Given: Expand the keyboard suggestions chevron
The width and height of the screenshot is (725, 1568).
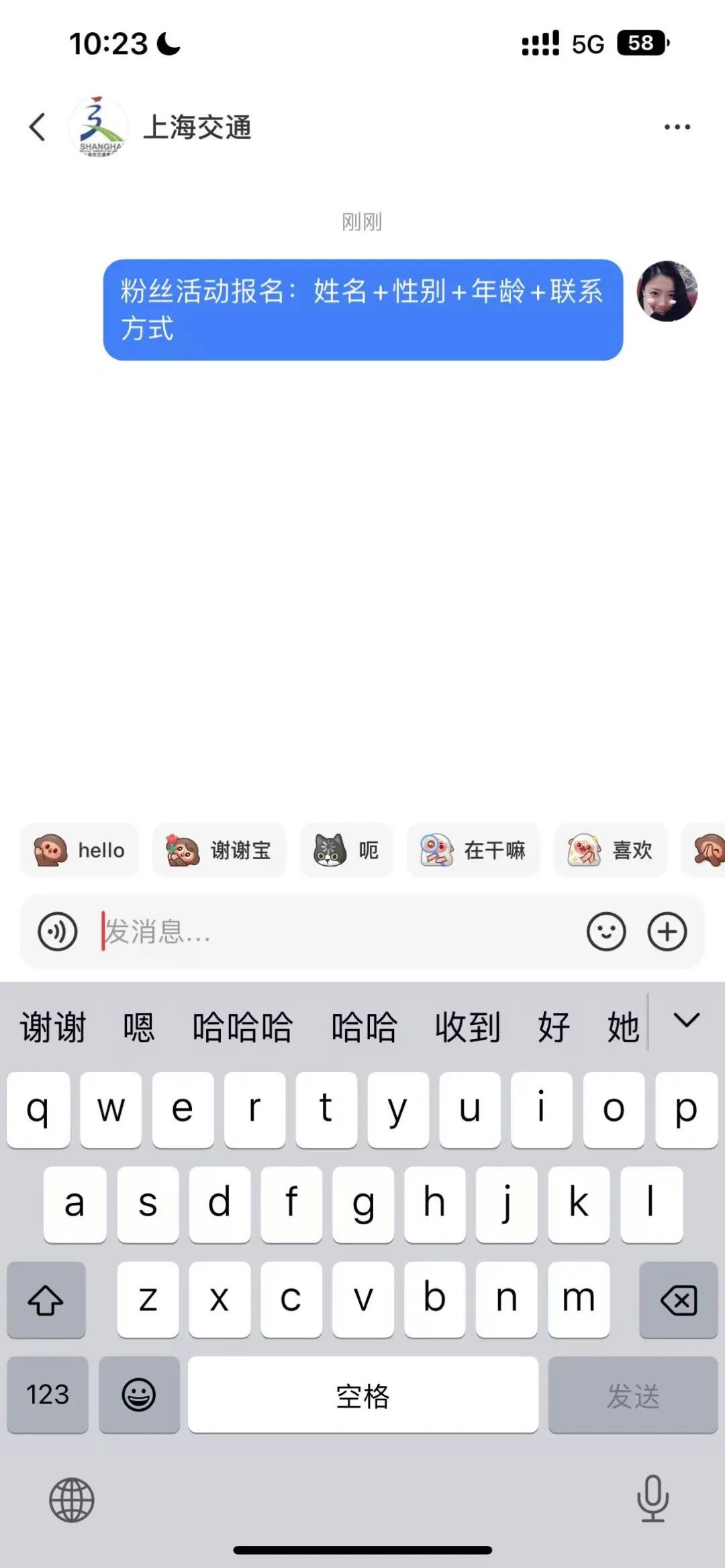Looking at the screenshot, I should pos(686,1021).
